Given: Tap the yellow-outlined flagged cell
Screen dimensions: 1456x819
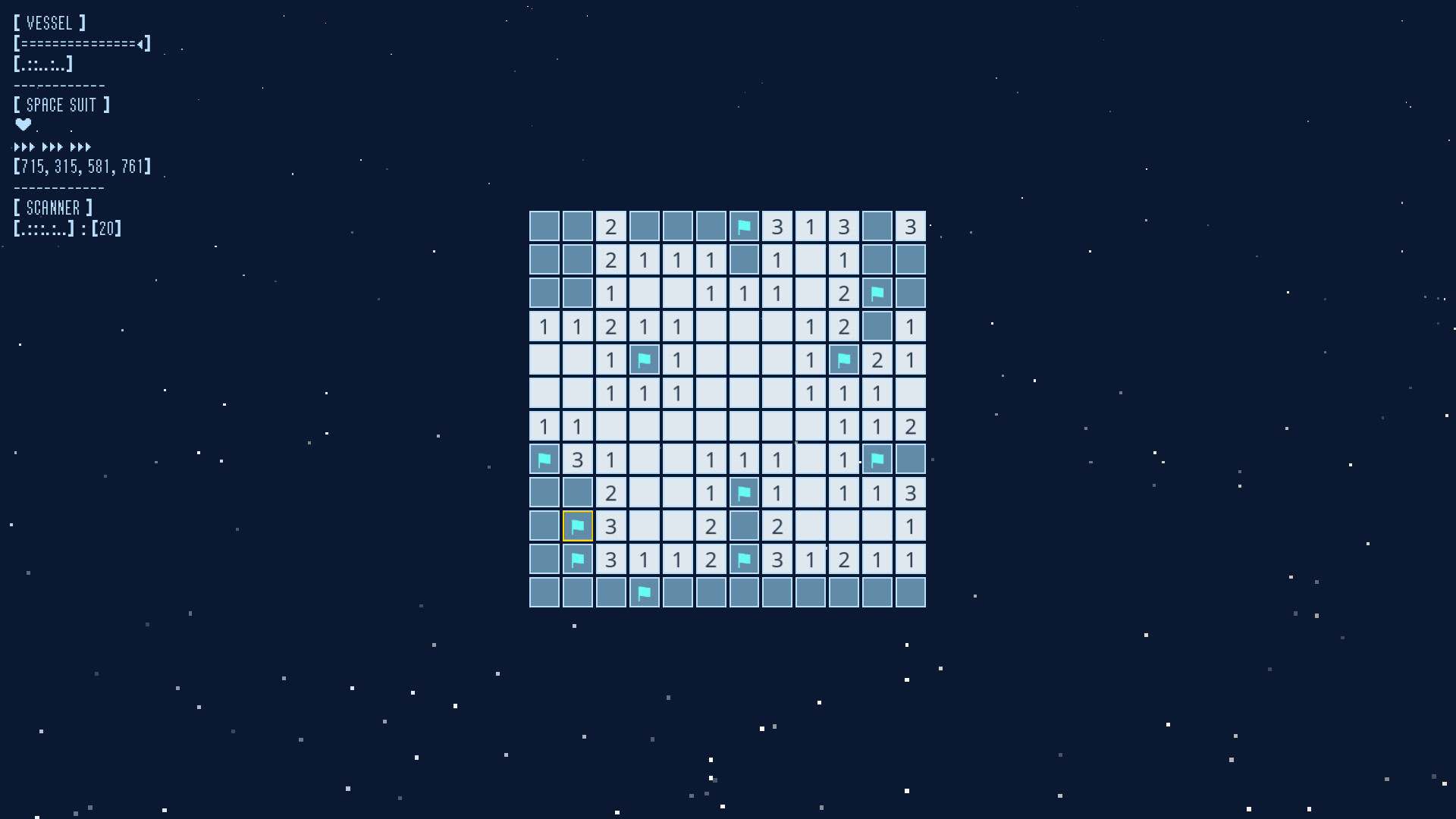Looking at the screenshot, I should pos(577,526).
